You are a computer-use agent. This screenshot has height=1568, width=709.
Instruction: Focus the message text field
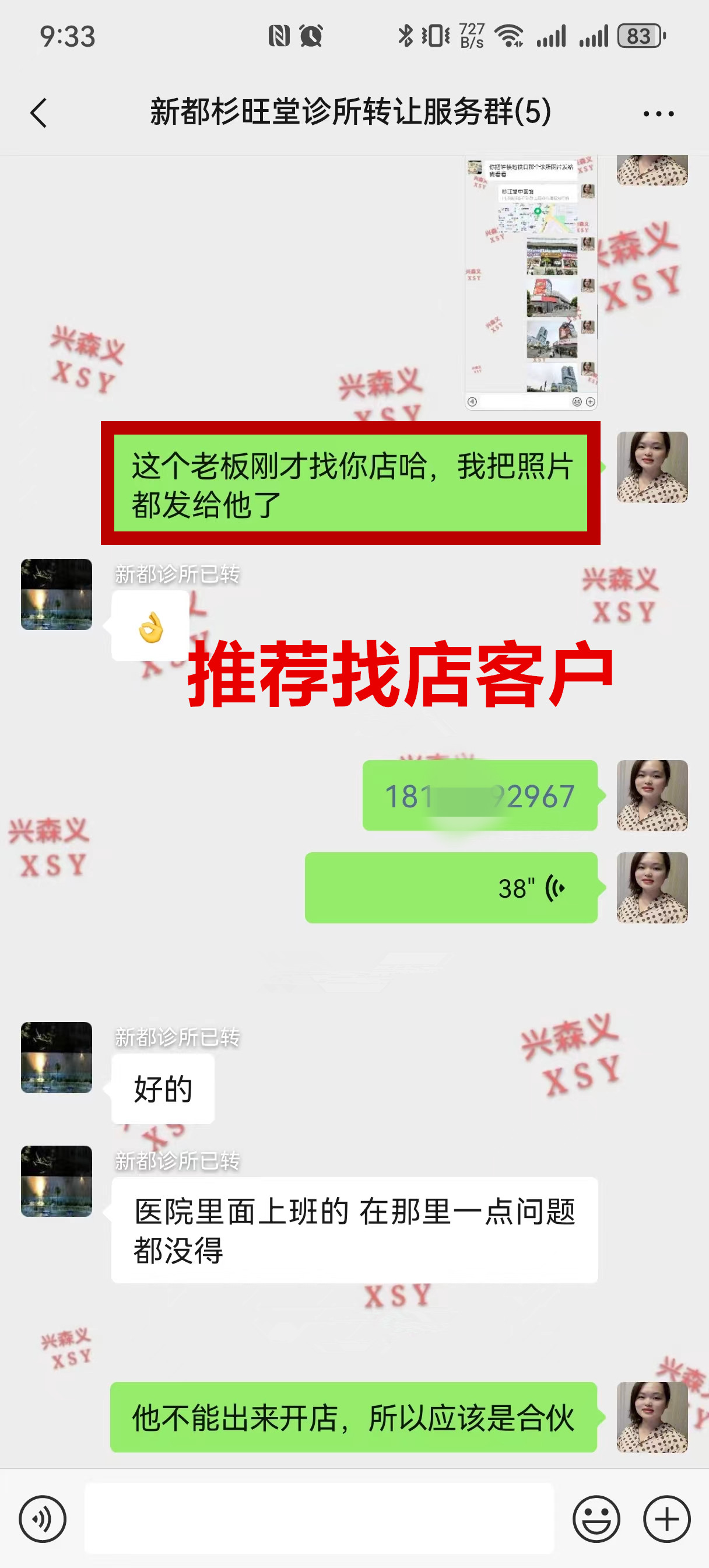pyautogui.click(x=319, y=1518)
